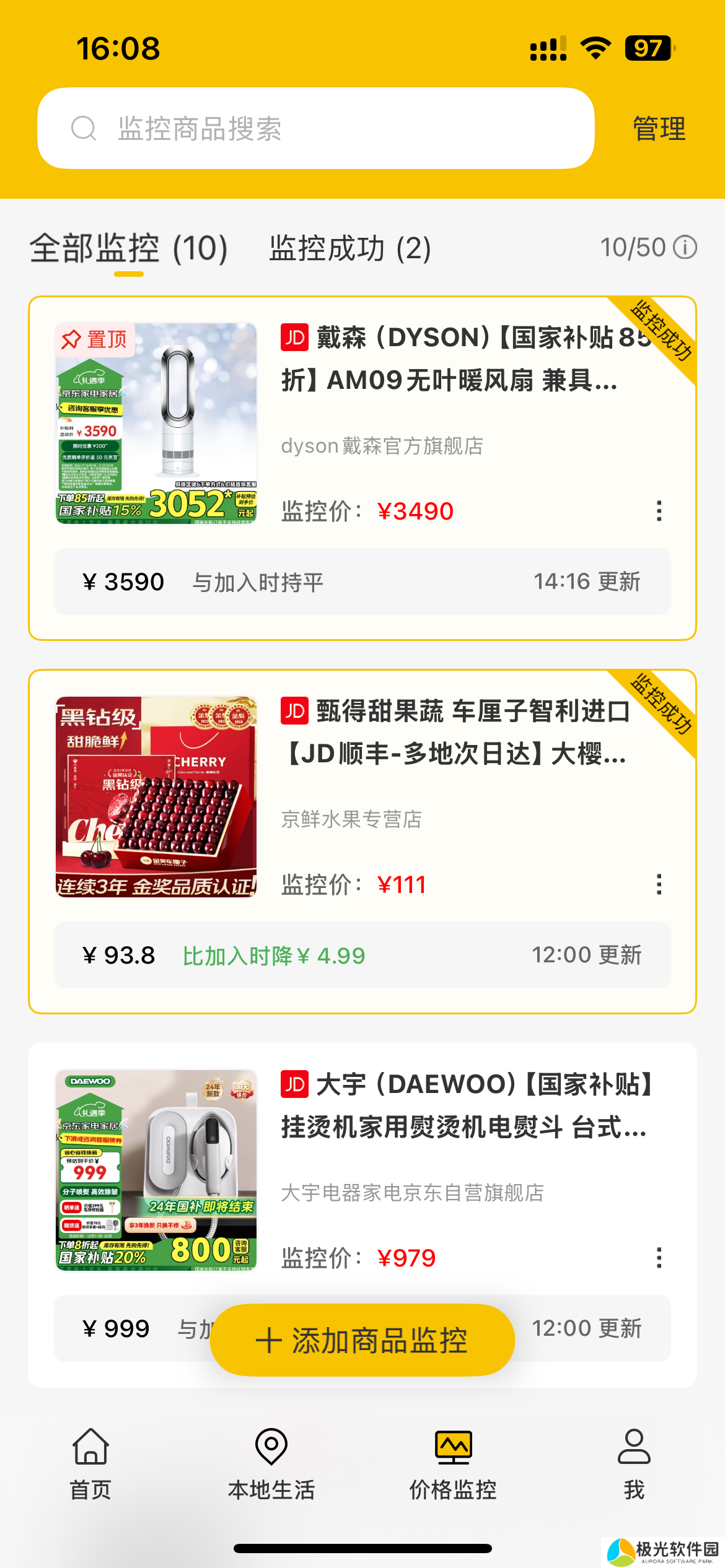The width and height of the screenshot is (725, 1568).
Task: Open more options for the 戴森 item
Action: (x=659, y=511)
